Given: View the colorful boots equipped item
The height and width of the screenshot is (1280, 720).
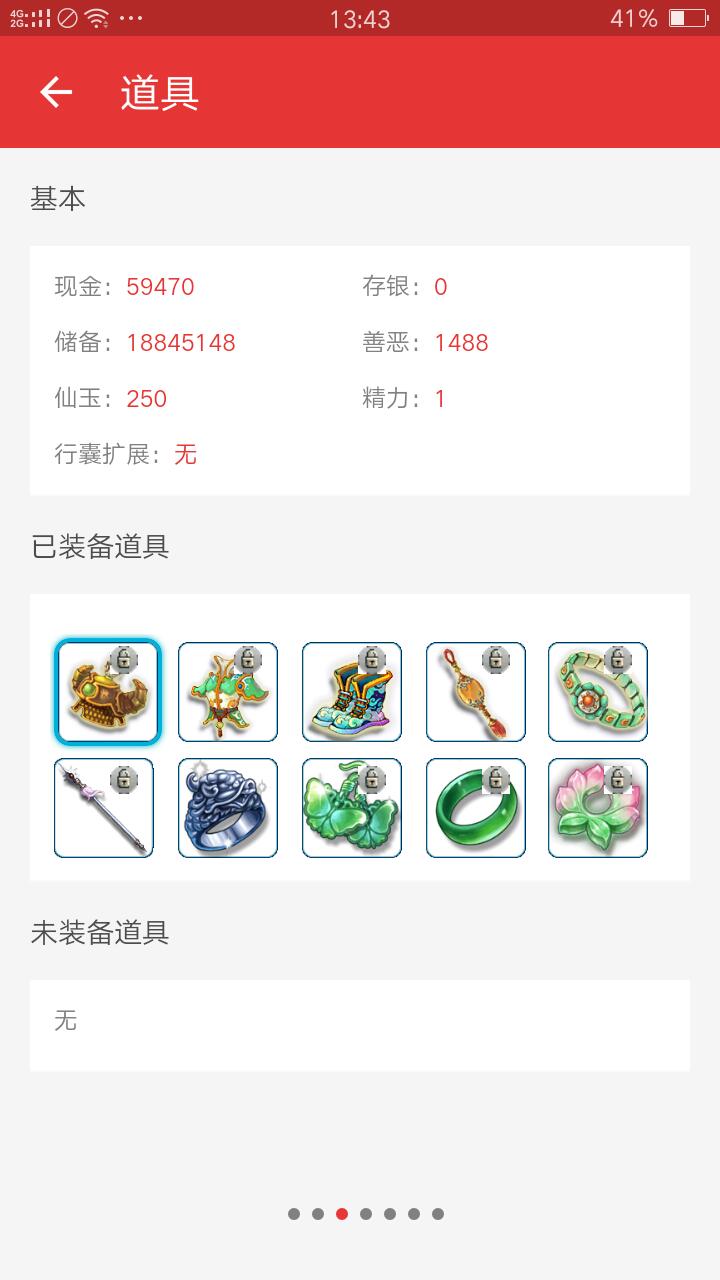Looking at the screenshot, I should click(x=352, y=692).
